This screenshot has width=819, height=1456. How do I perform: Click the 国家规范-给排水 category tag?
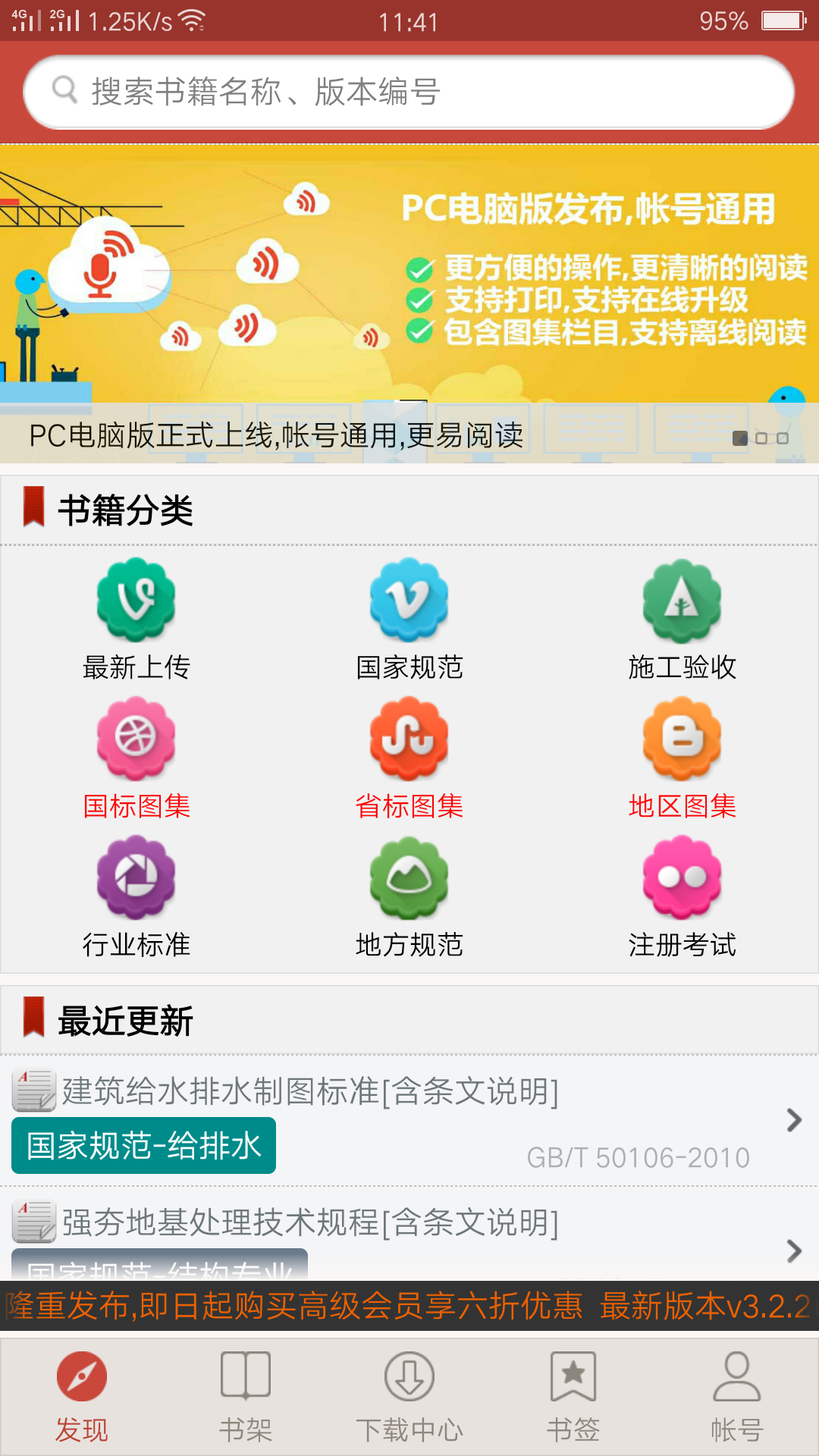click(x=144, y=1147)
